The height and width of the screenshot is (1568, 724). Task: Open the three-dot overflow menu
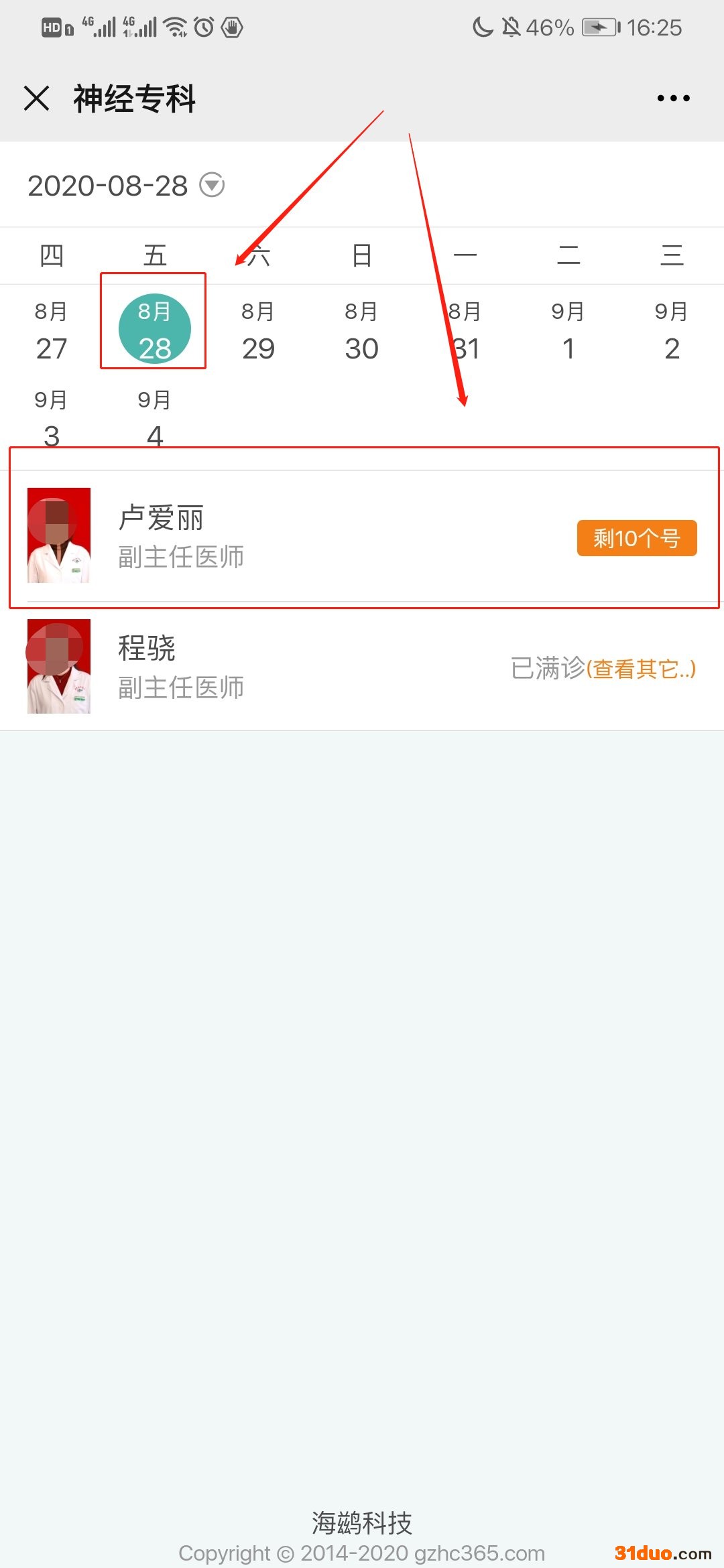673,98
